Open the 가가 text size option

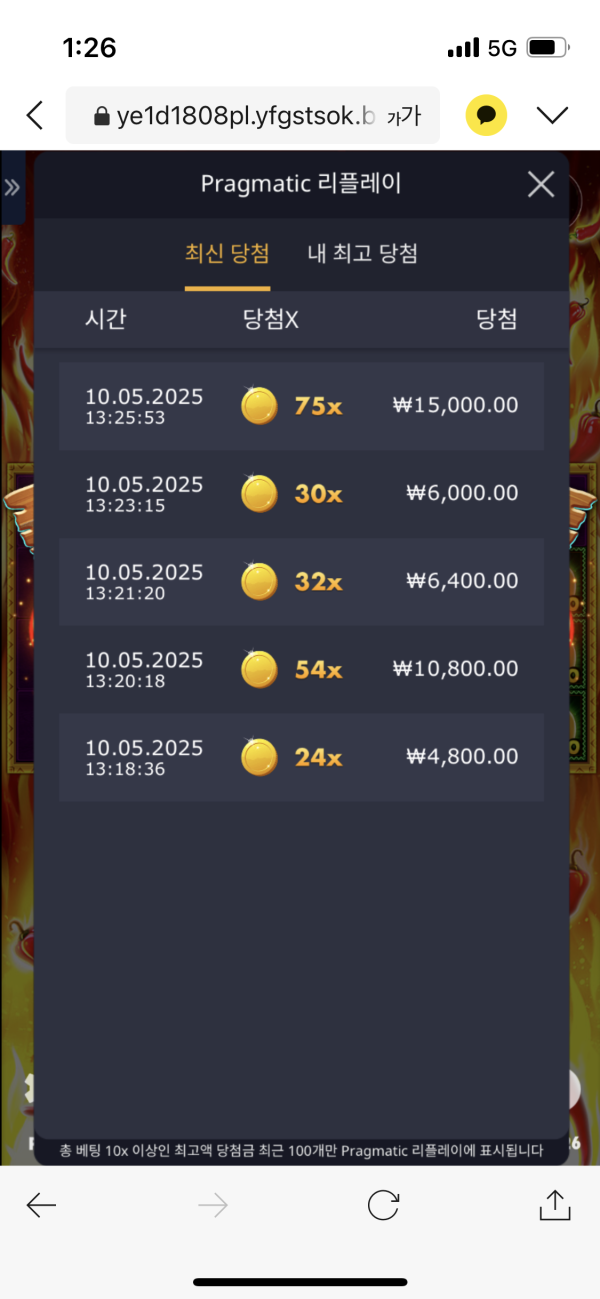[x=403, y=117]
